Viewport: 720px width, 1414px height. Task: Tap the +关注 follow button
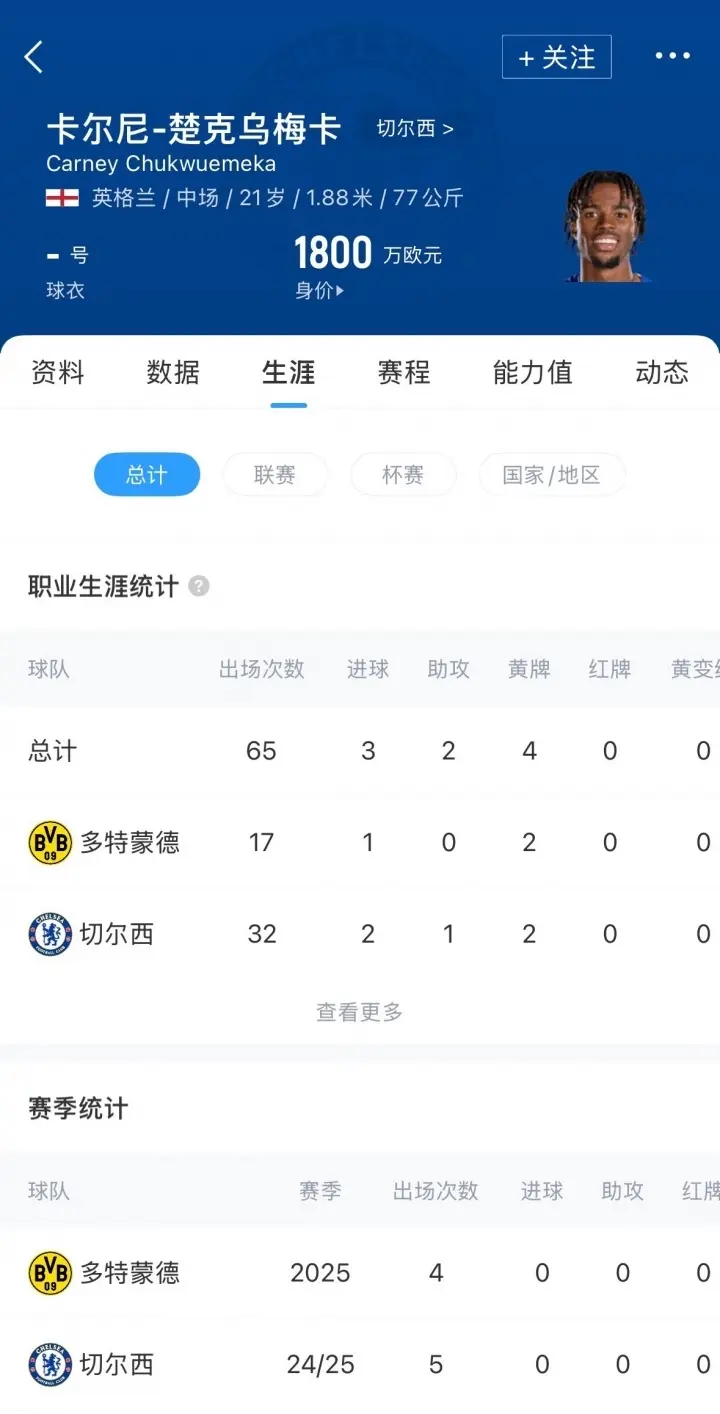(556, 57)
